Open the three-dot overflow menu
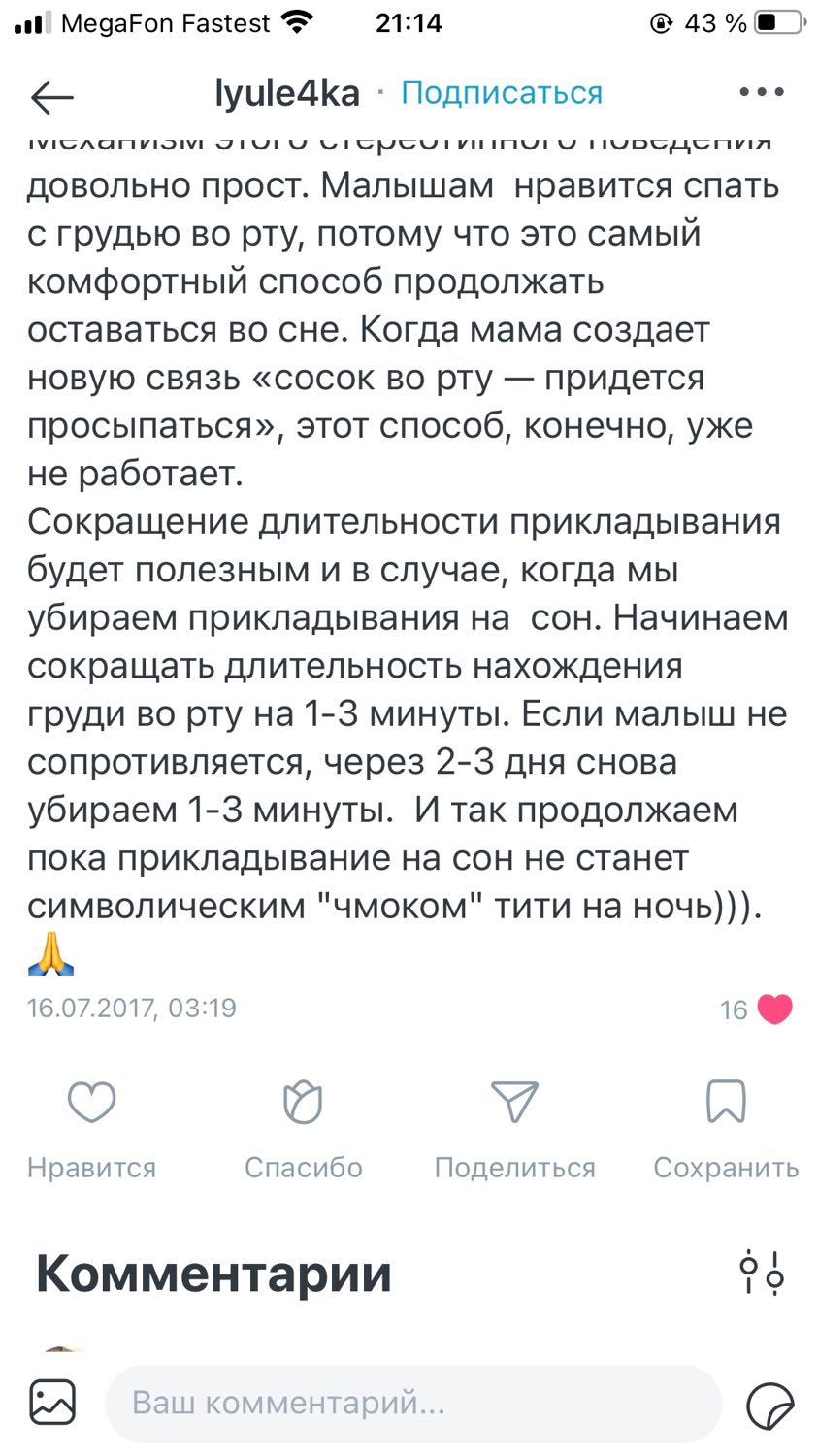818x1456 pixels. click(x=762, y=92)
